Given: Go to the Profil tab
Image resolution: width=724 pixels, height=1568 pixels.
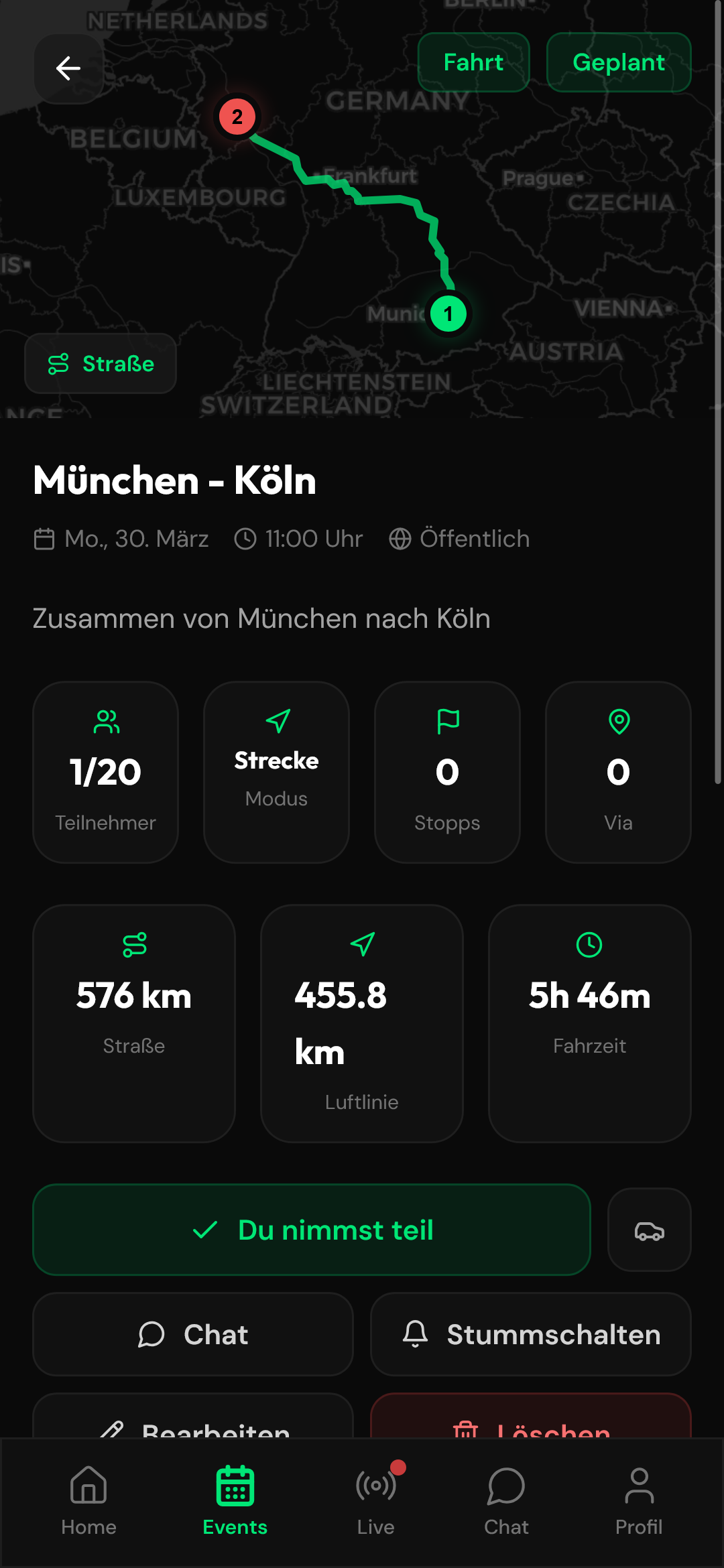Looking at the screenshot, I should click(x=639, y=1501).
